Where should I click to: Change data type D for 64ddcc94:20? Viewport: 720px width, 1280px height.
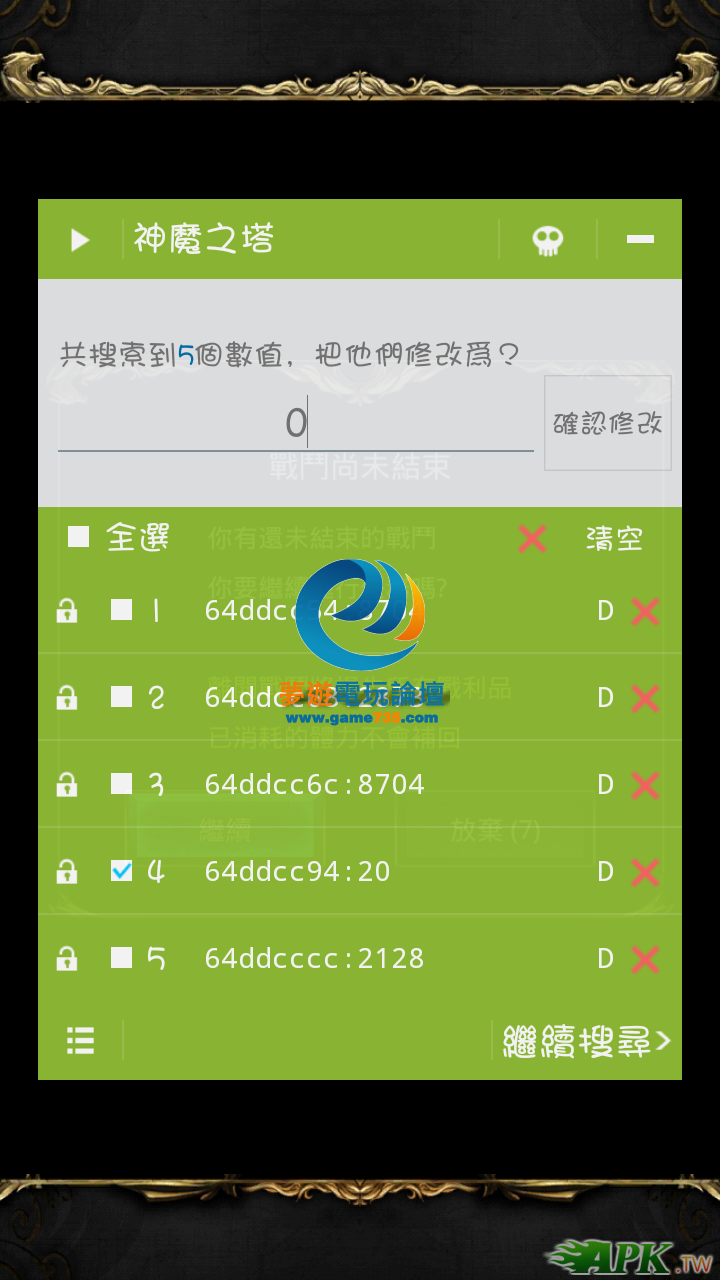click(x=605, y=872)
